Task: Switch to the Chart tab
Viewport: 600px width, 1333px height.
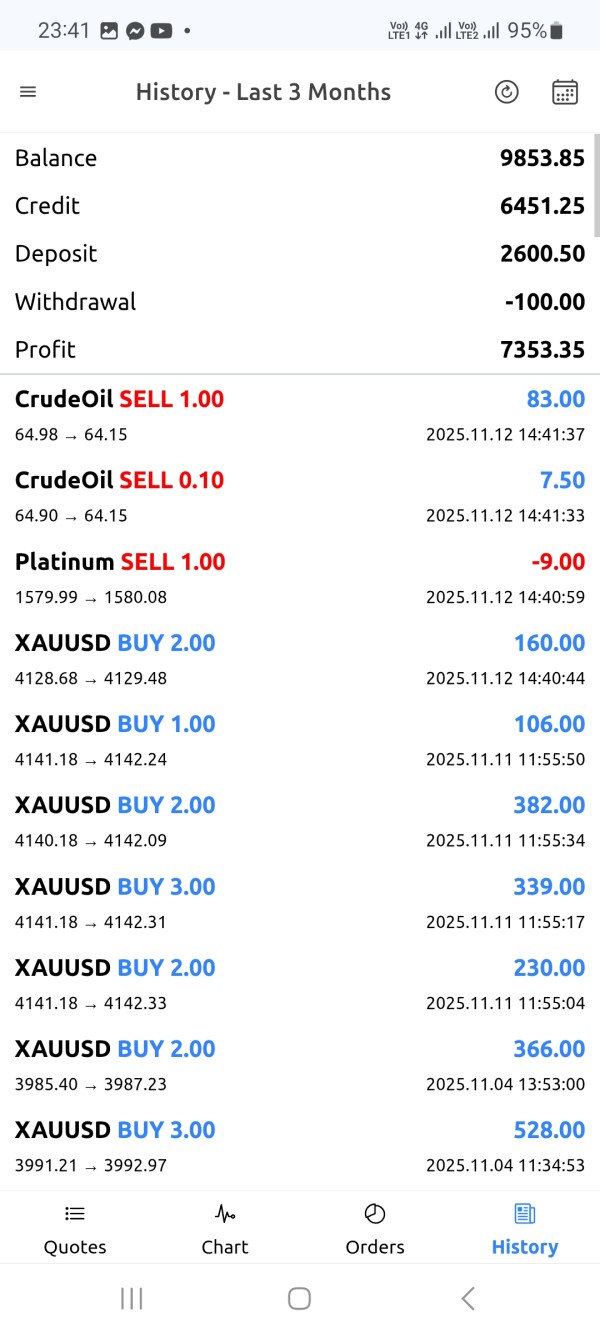Action: [x=225, y=1229]
